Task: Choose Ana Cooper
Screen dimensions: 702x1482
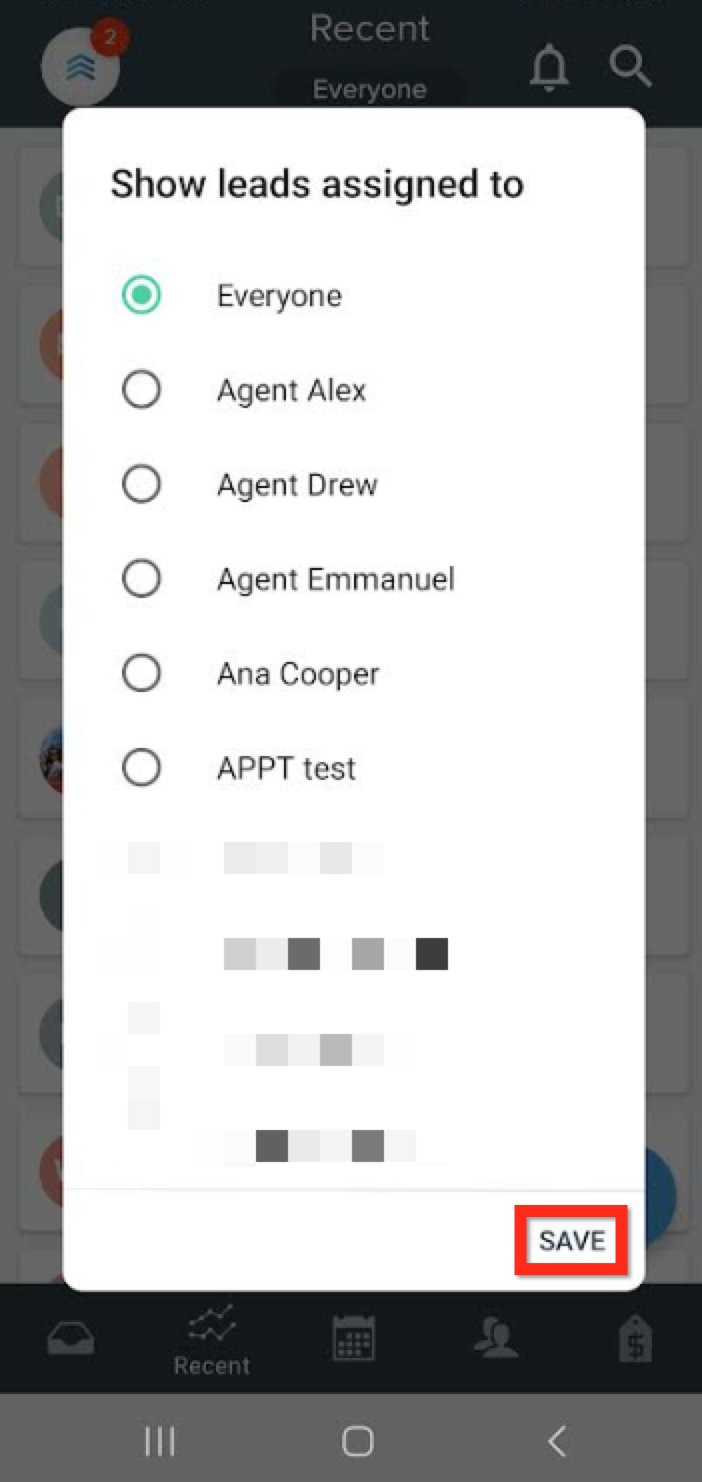Action: click(x=141, y=673)
